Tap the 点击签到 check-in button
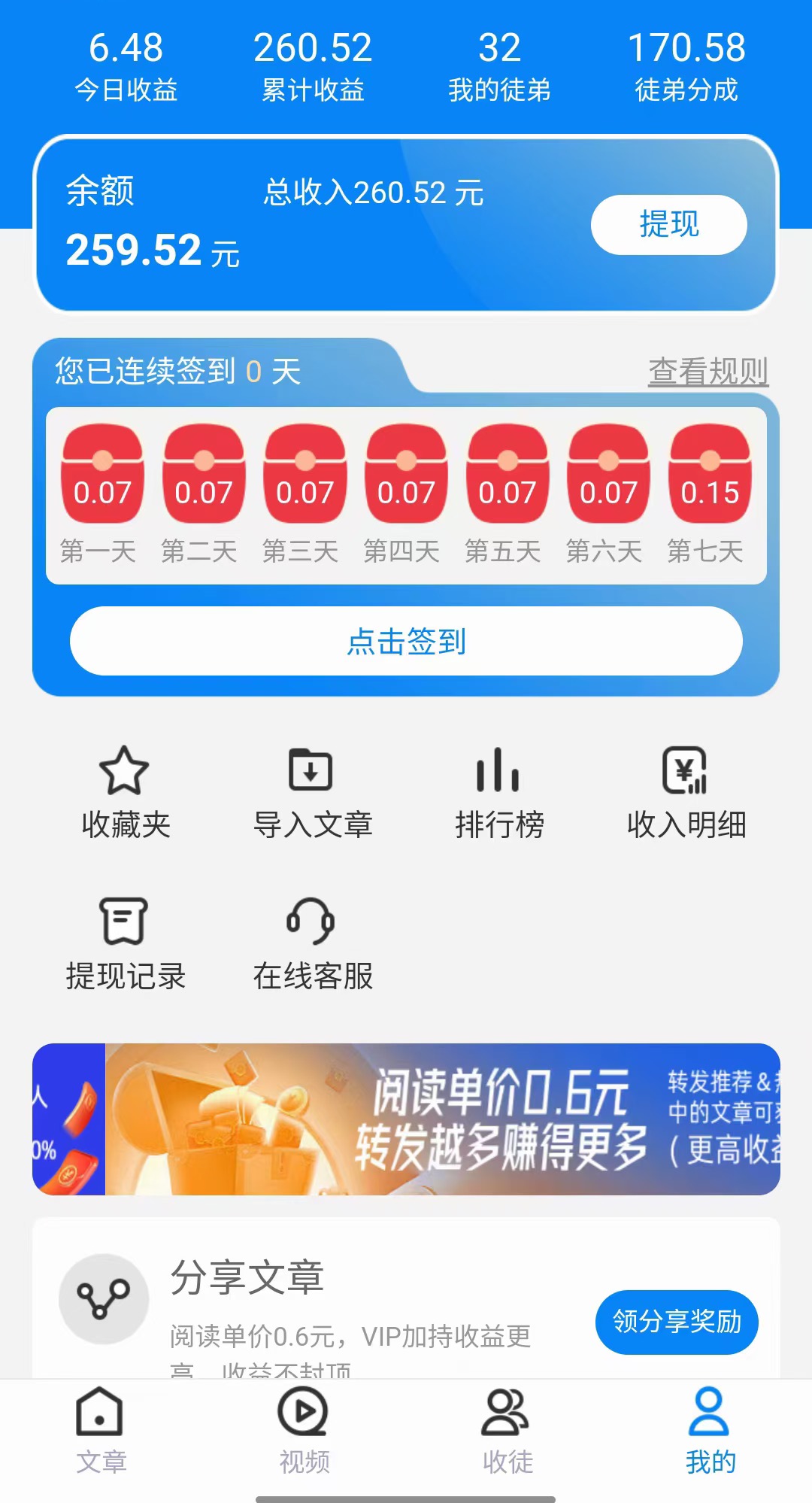The width and height of the screenshot is (812, 1503). (406, 641)
